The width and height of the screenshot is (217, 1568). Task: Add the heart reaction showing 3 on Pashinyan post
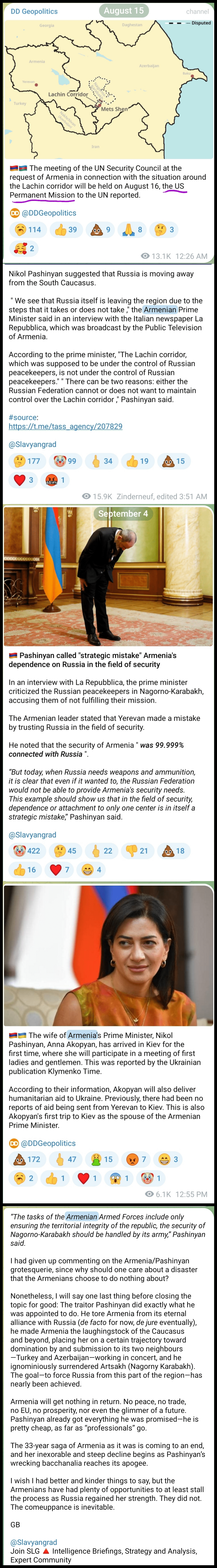pyautogui.click(x=24, y=480)
